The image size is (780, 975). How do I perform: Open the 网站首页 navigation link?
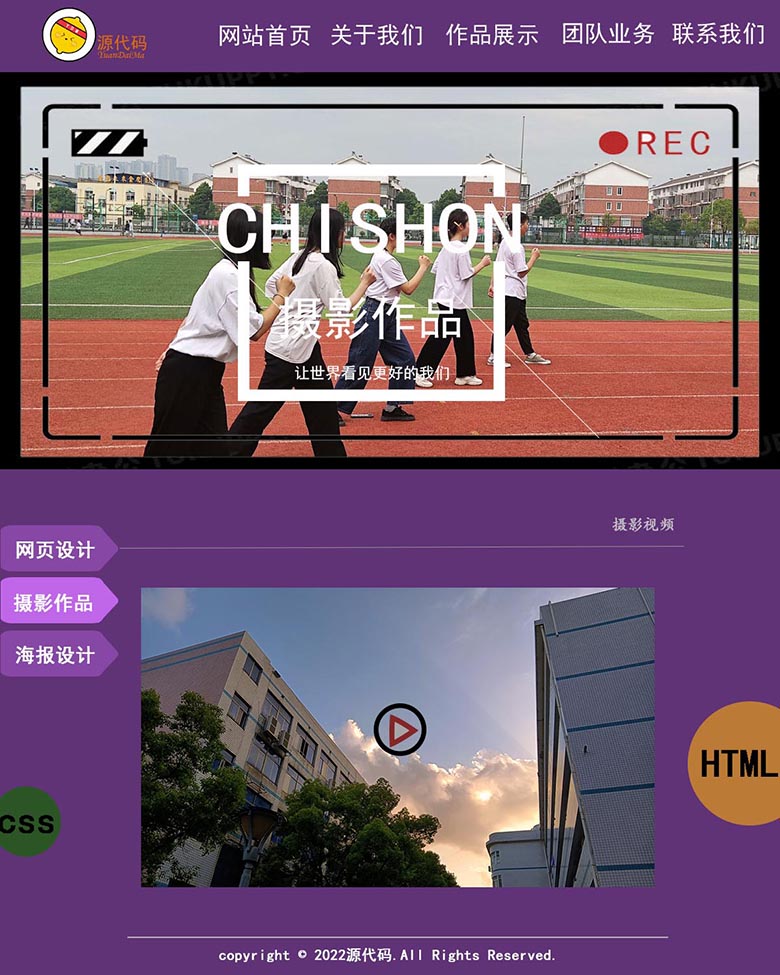(265, 35)
